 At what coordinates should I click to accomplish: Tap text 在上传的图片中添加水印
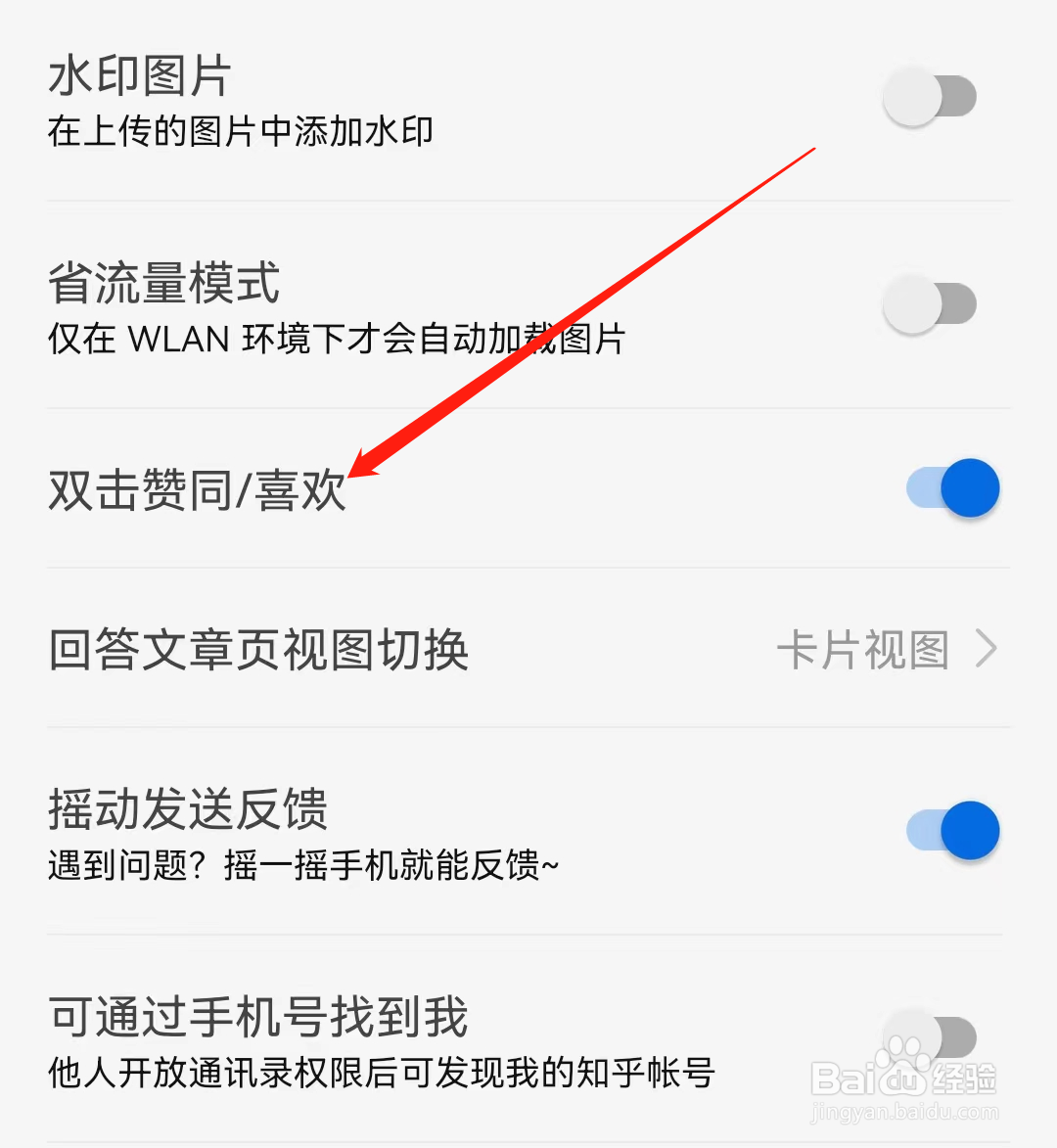point(240,131)
